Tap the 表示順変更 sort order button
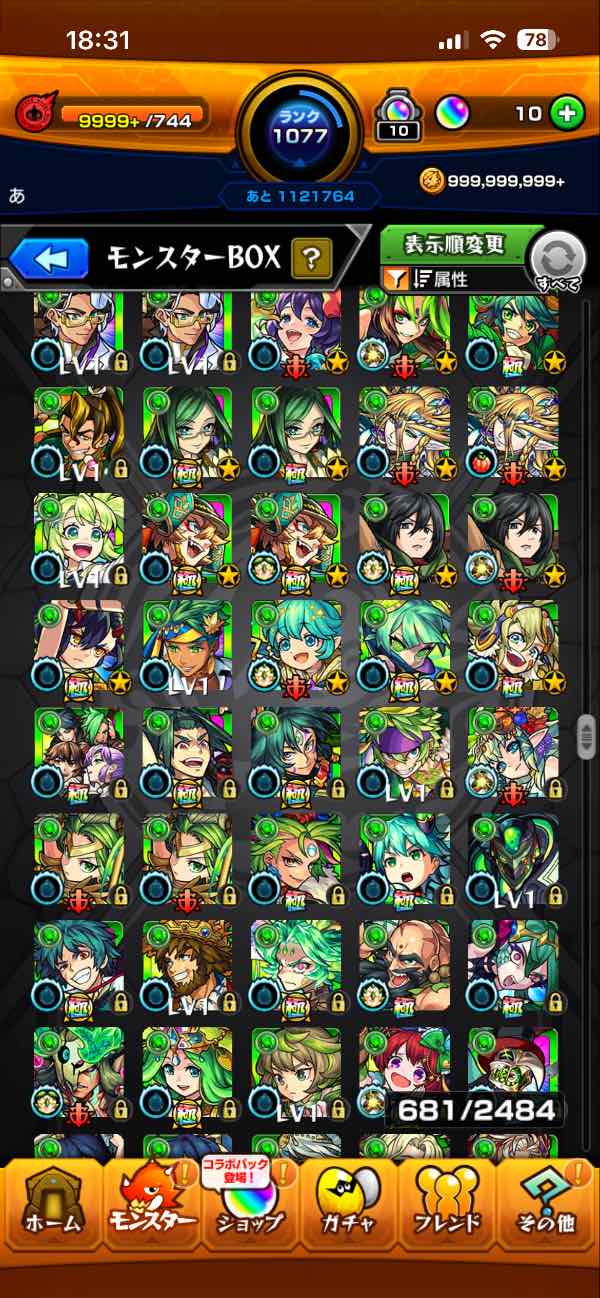This screenshot has width=600, height=1298. [x=455, y=244]
